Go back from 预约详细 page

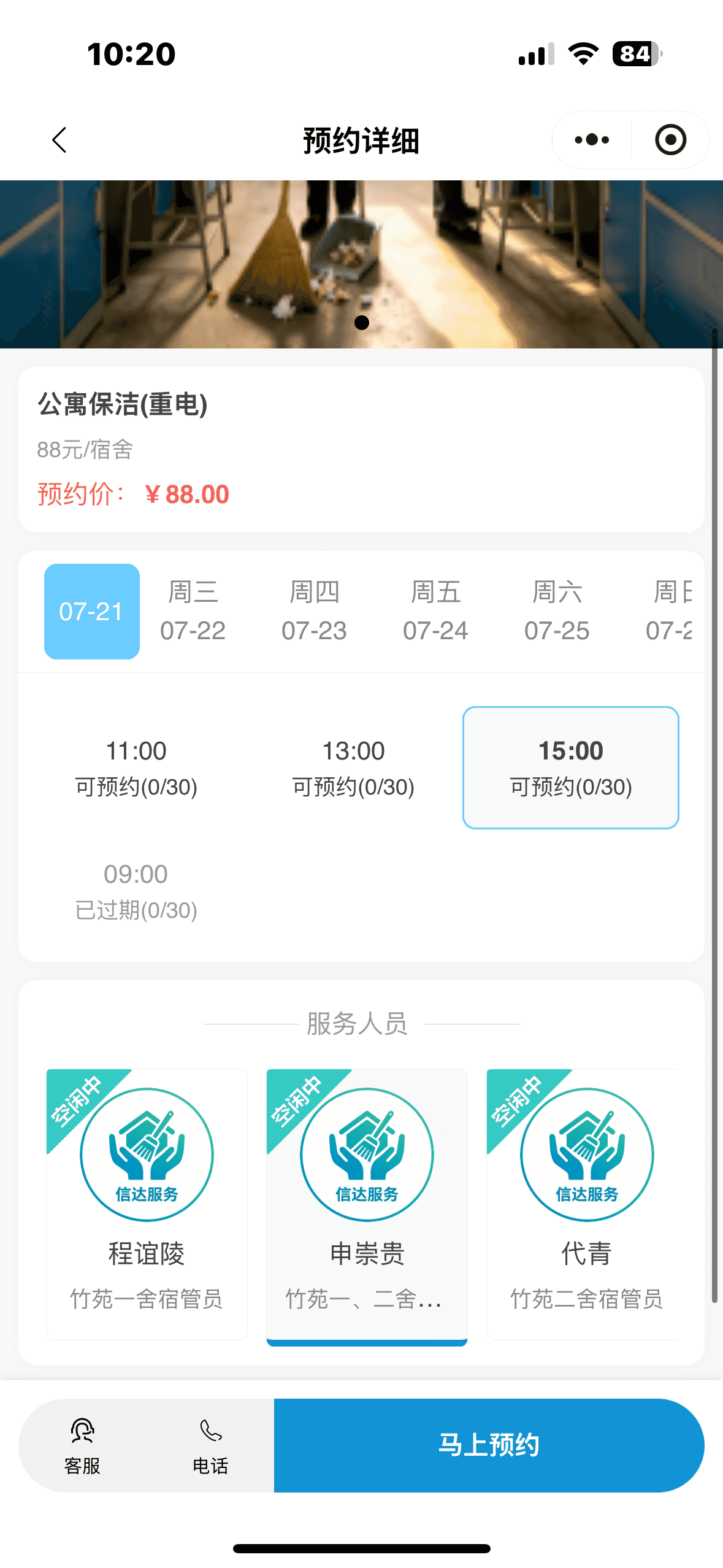pyautogui.click(x=59, y=140)
